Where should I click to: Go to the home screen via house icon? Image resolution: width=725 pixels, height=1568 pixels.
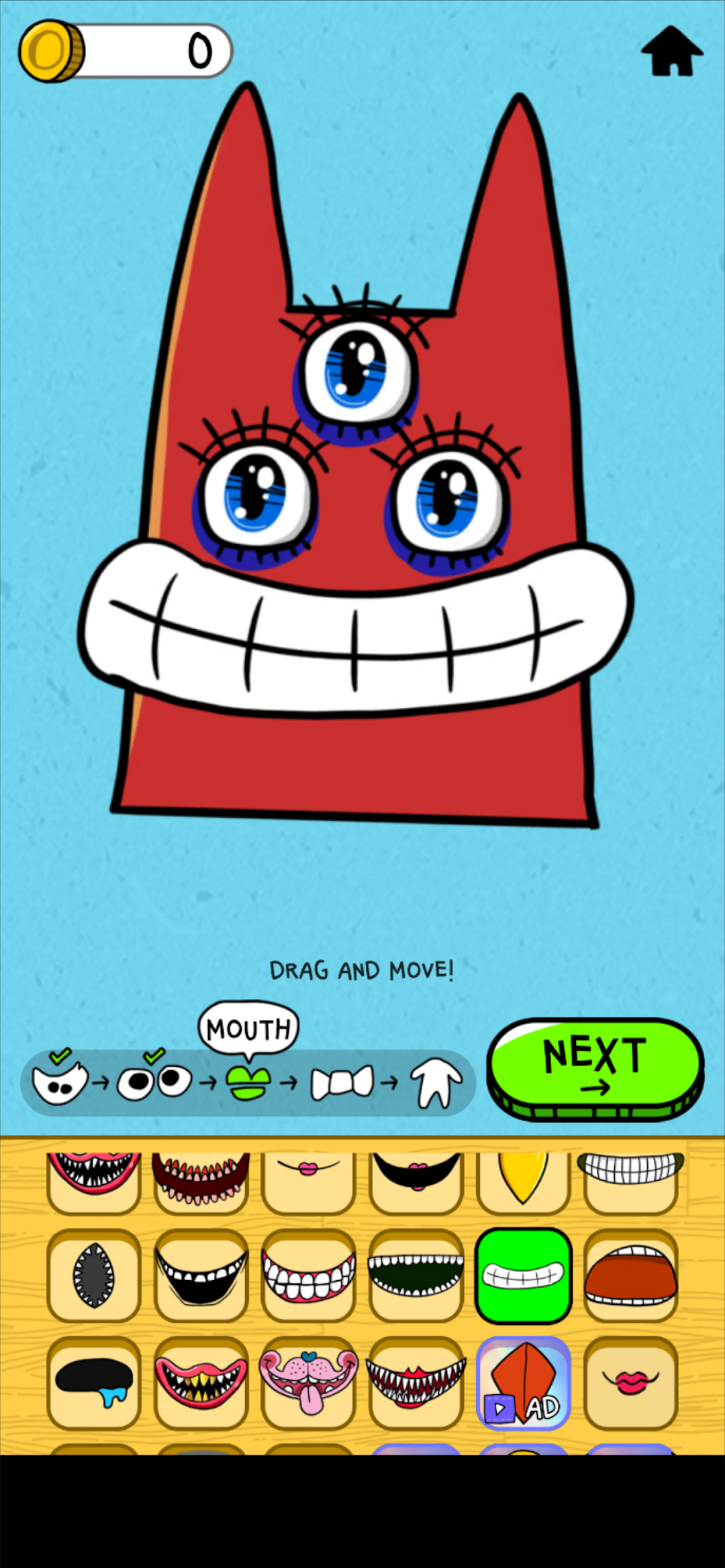[671, 52]
